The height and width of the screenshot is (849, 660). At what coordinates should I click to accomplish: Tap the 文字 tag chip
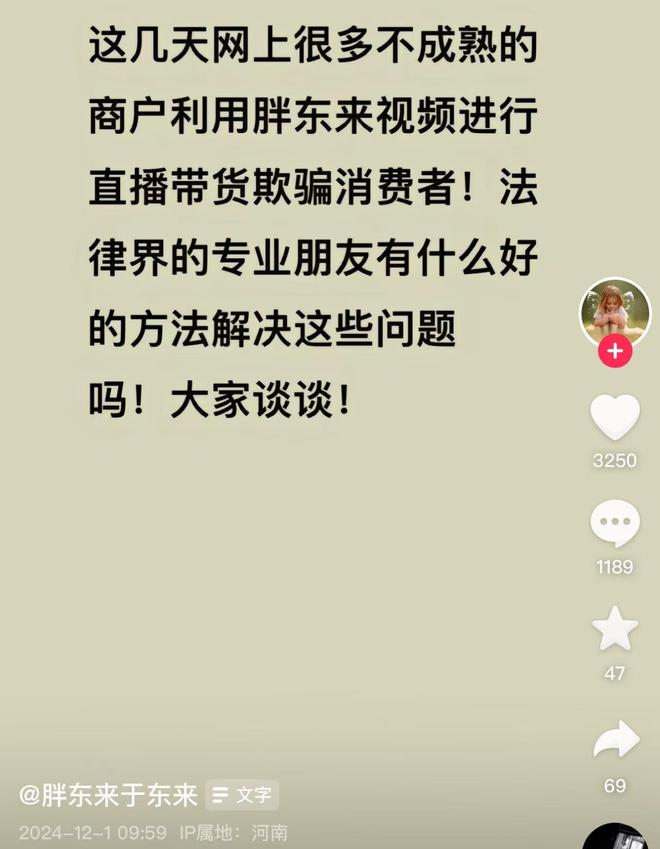tap(242, 795)
